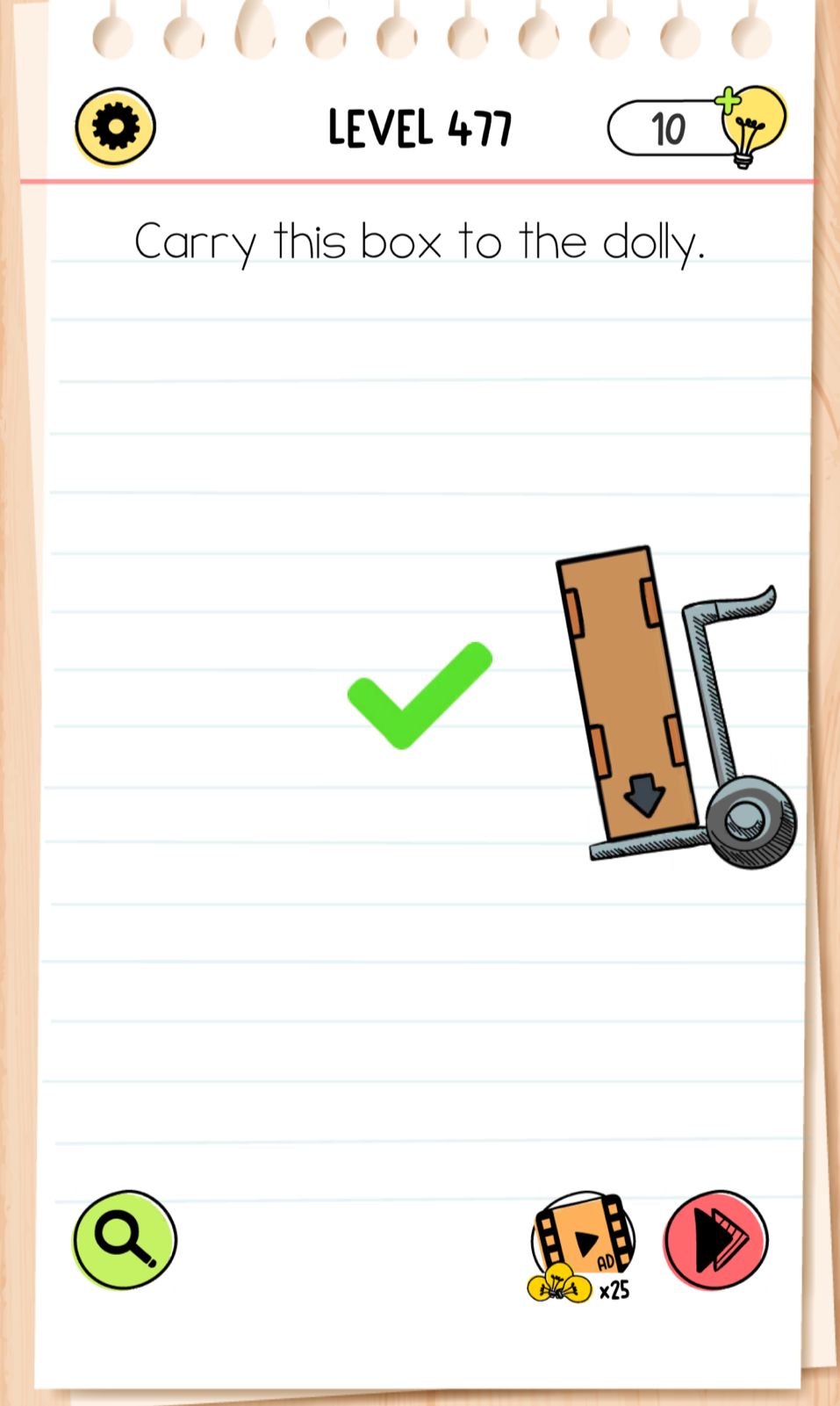Use the magnifier hint button
Screen dimensions: 840x1406
pyautogui.click(x=125, y=1239)
